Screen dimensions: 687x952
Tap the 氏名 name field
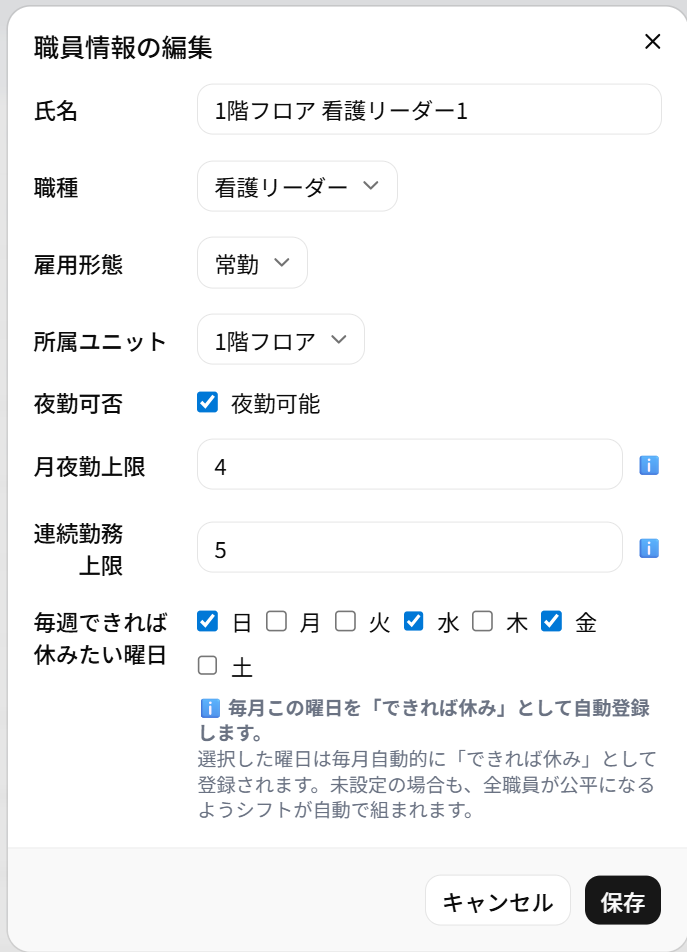tap(429, 110)
